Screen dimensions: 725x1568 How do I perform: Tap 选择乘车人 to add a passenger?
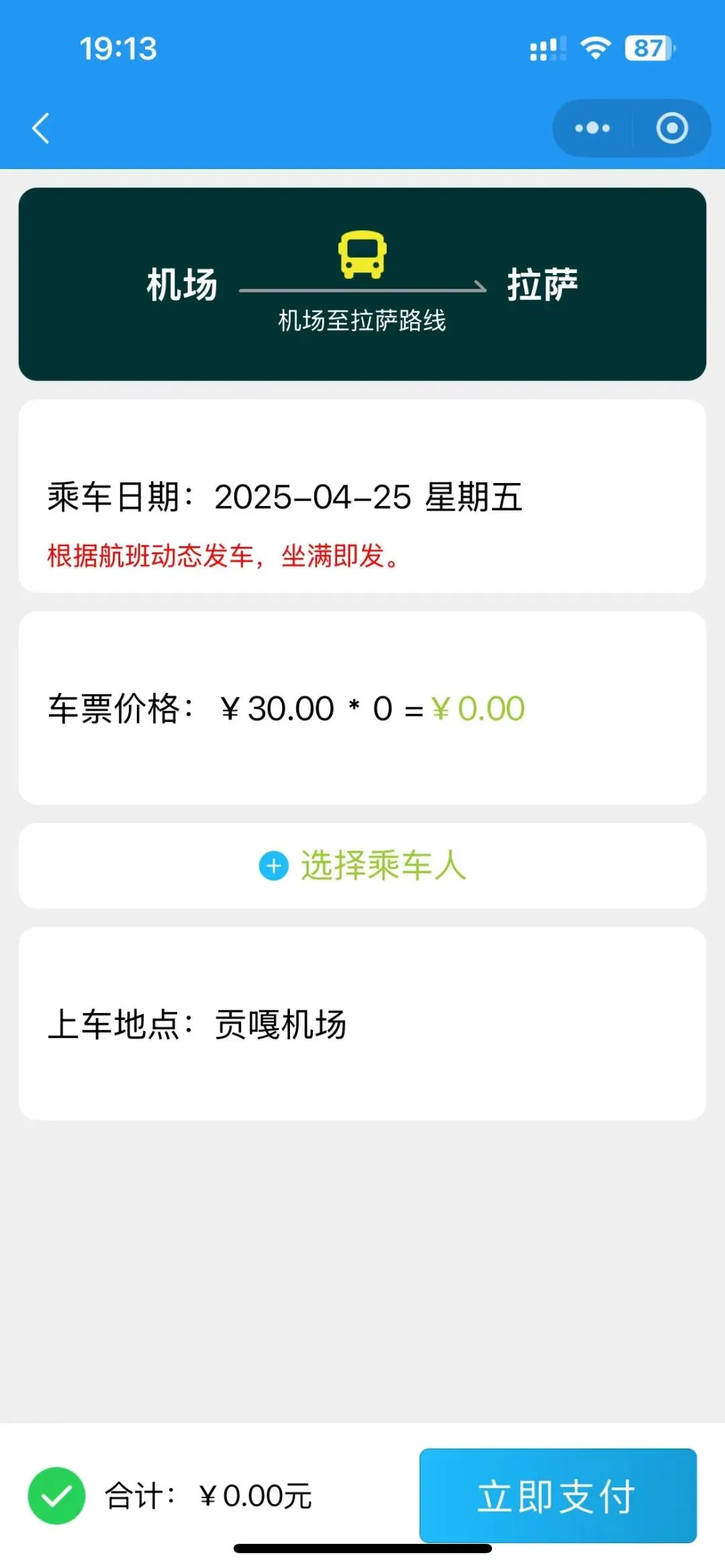[362, 866]
